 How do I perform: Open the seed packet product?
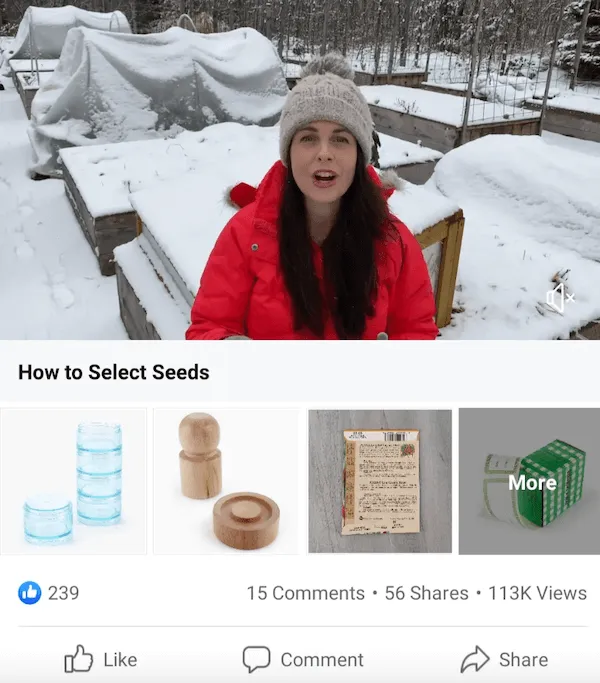(x=380, y=481)
